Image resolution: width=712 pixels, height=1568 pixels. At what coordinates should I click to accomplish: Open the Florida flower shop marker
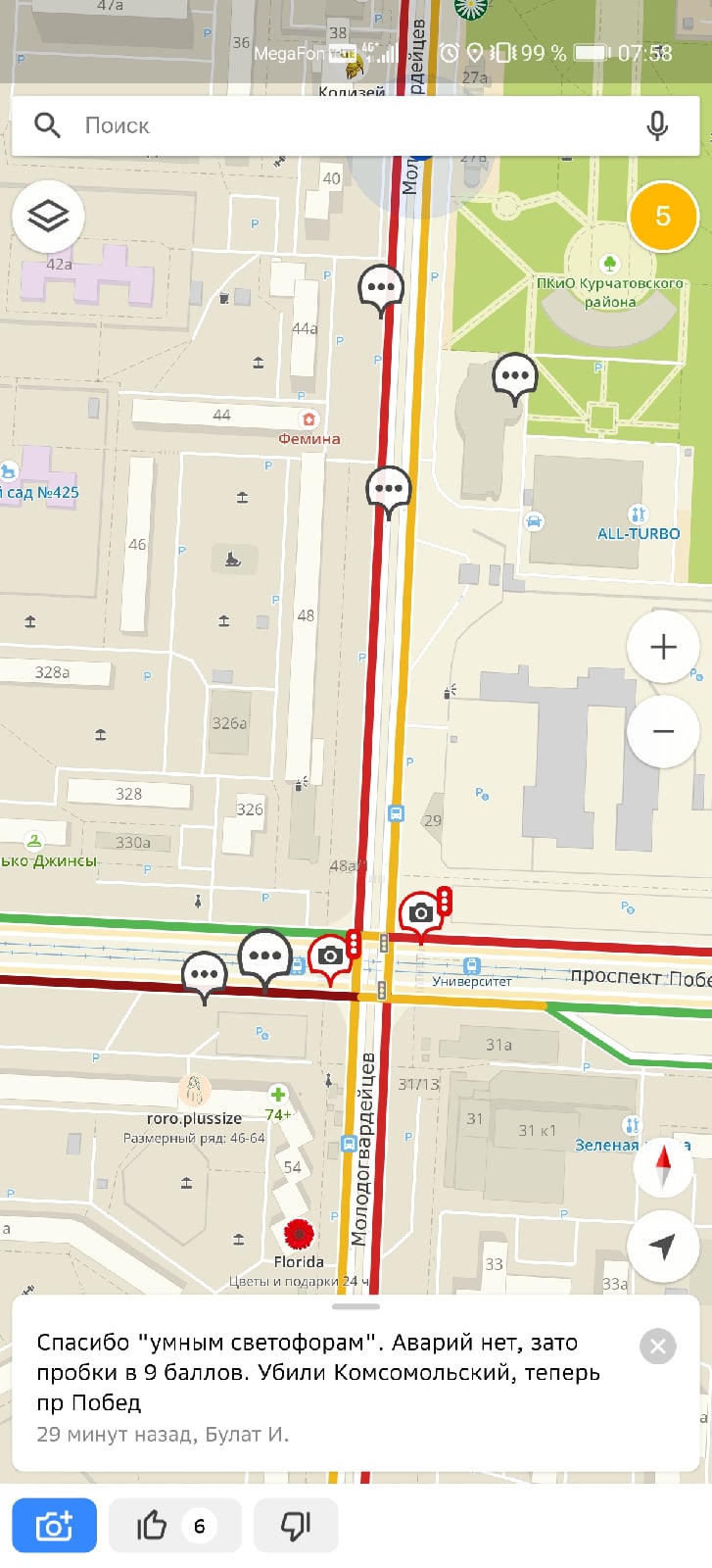tap(298, 1233)
